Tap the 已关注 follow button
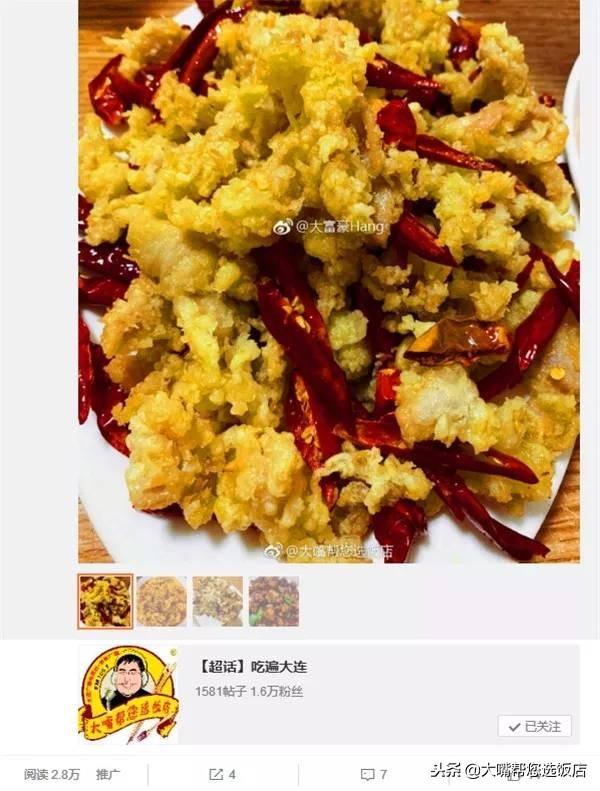This screenshot has height=791, width=600. click(x=534, y=726)
